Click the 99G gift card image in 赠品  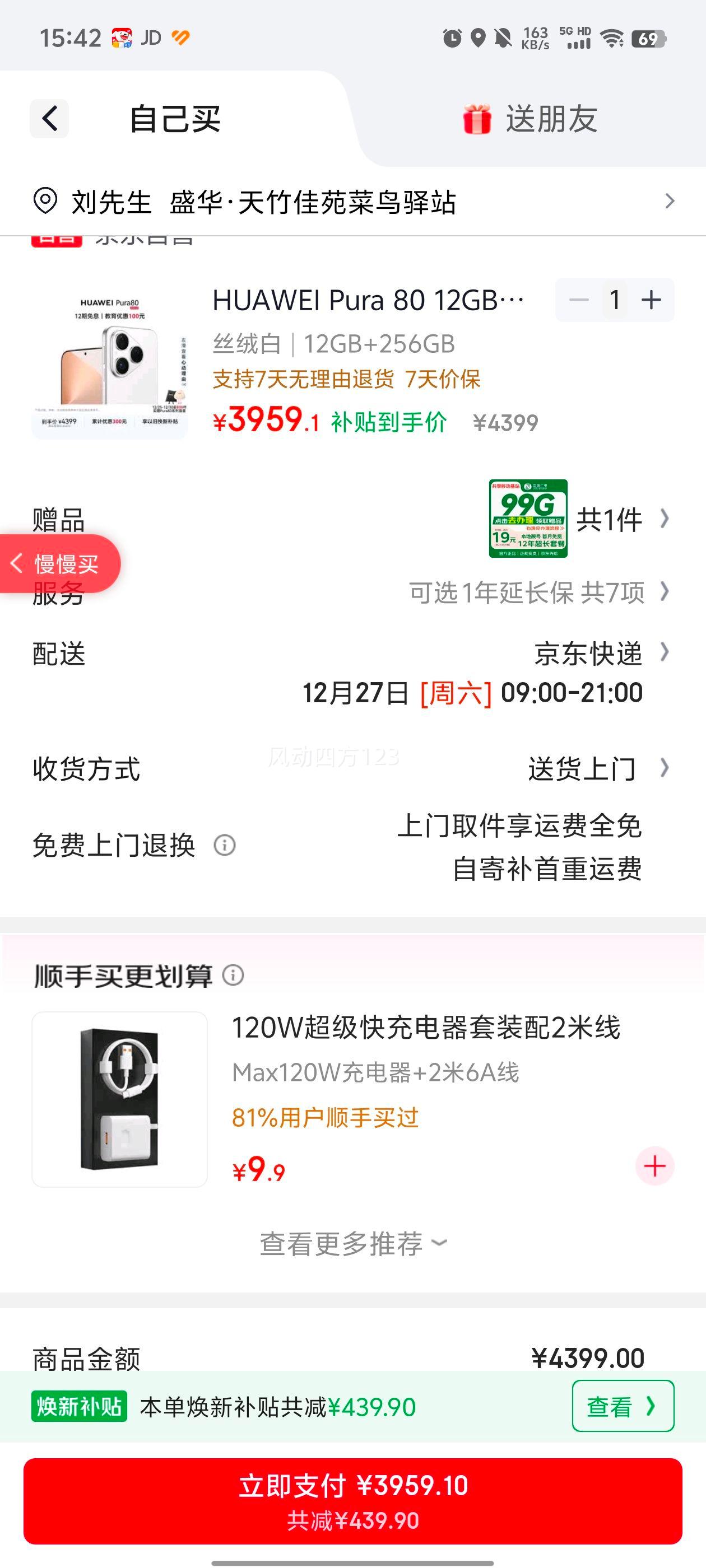click(527, 519)
